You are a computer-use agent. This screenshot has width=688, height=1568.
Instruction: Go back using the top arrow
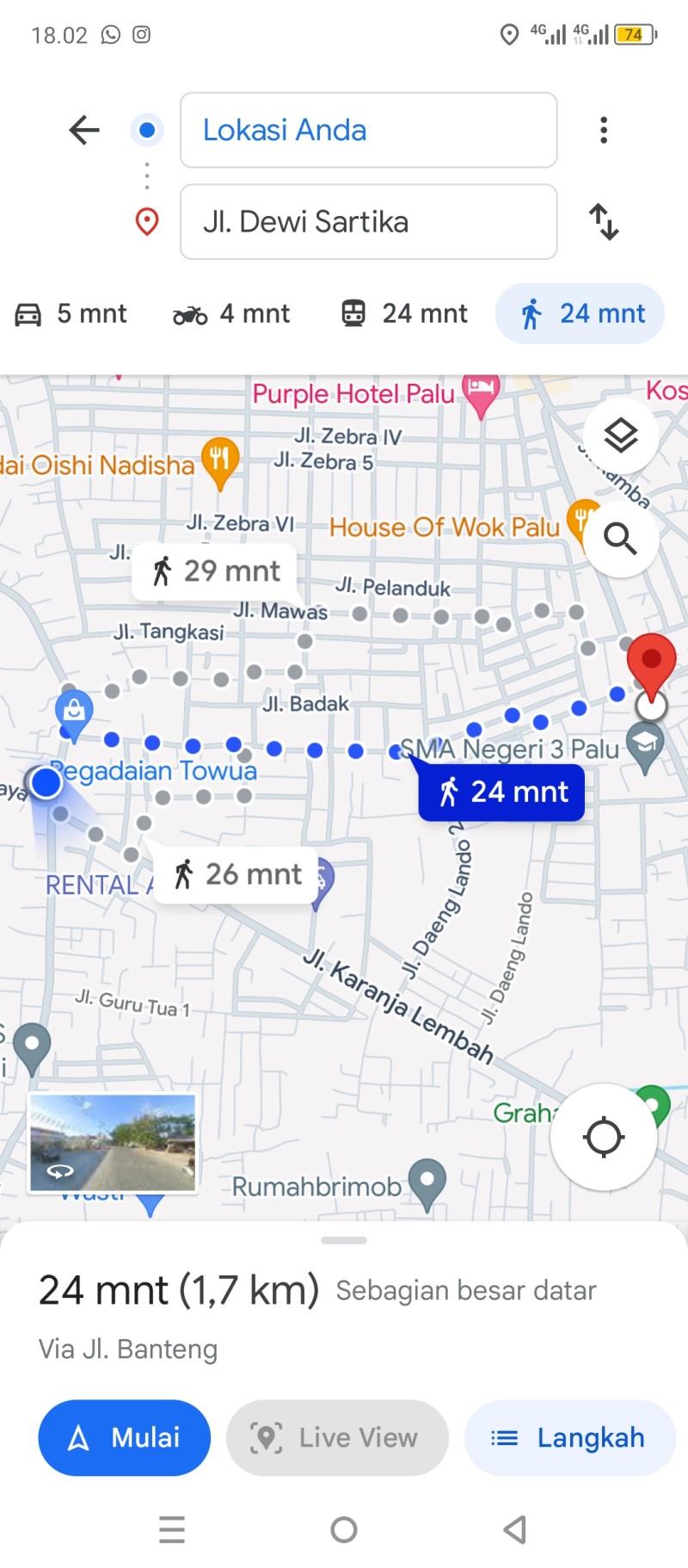pos(84,130)
